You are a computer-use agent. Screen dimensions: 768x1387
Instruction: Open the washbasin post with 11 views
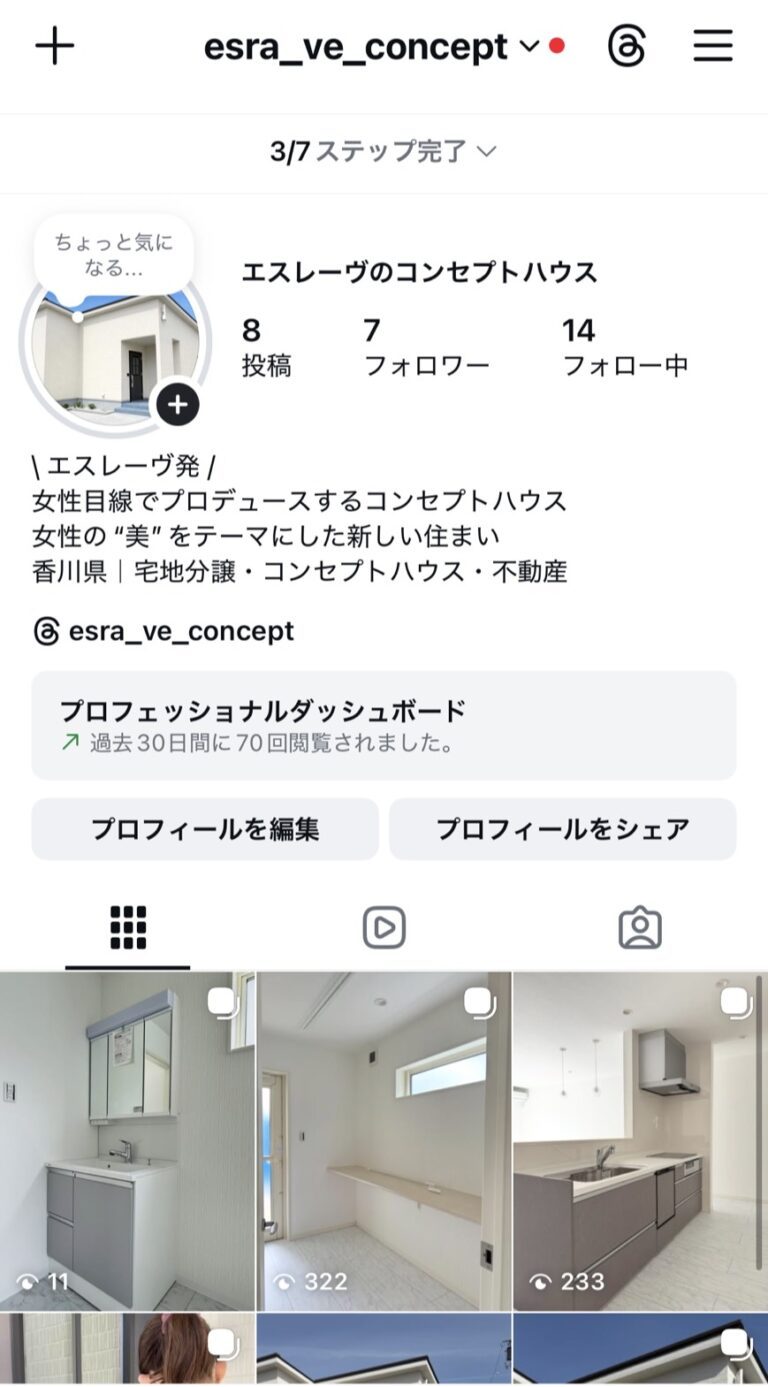(x=127, y=1140)
